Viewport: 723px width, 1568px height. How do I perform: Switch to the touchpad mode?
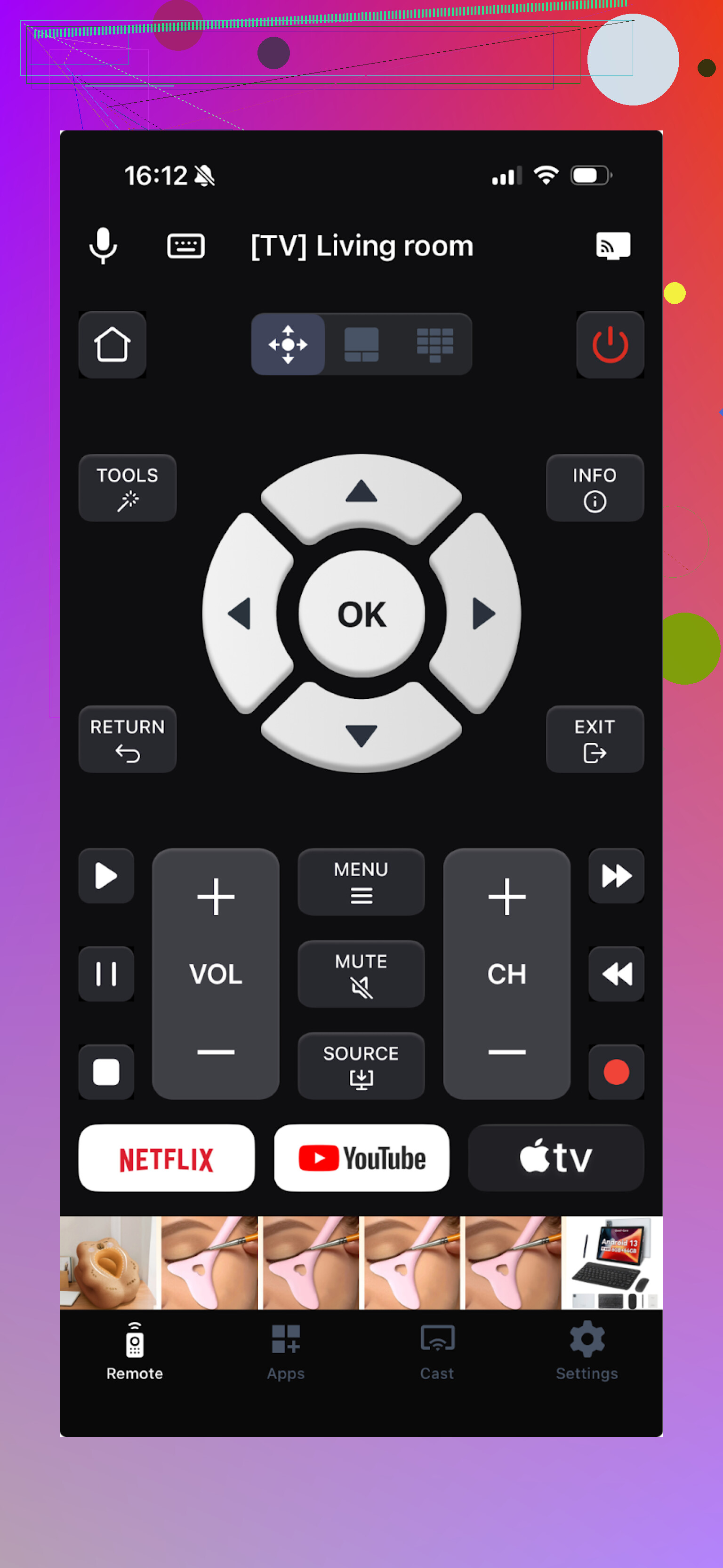[361, 345]
